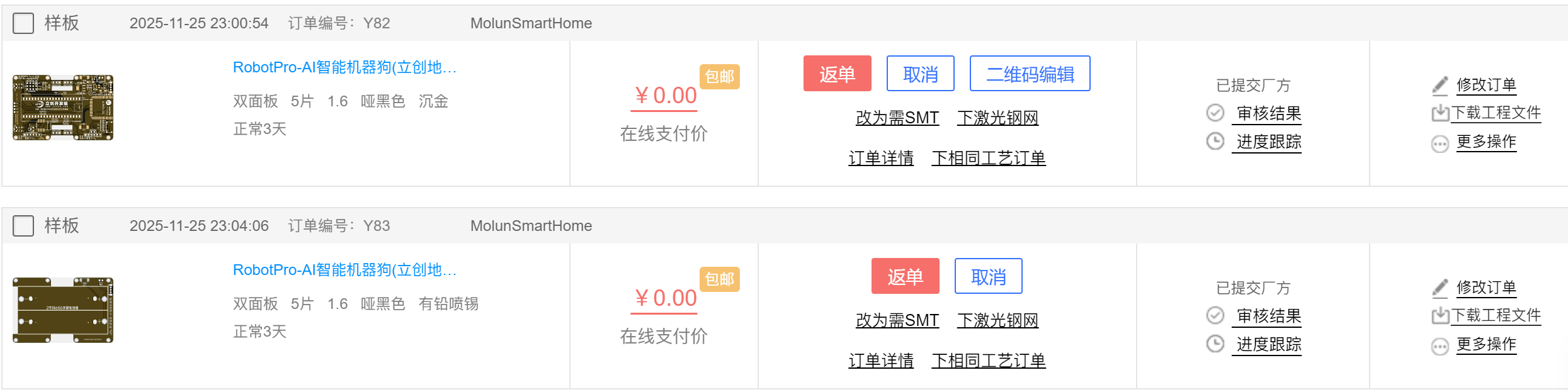Select the checkbox for order Y83
Image resolution: width=1568 pixels, height=392 pixels.
point(23,226)
